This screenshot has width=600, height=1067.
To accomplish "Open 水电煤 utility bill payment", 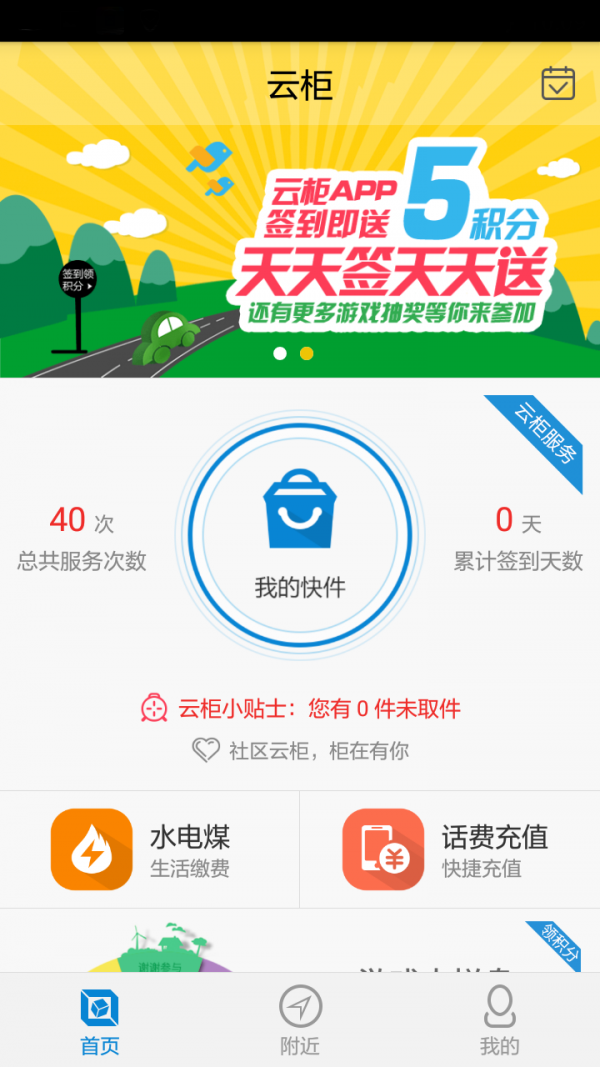I will 150,849.
